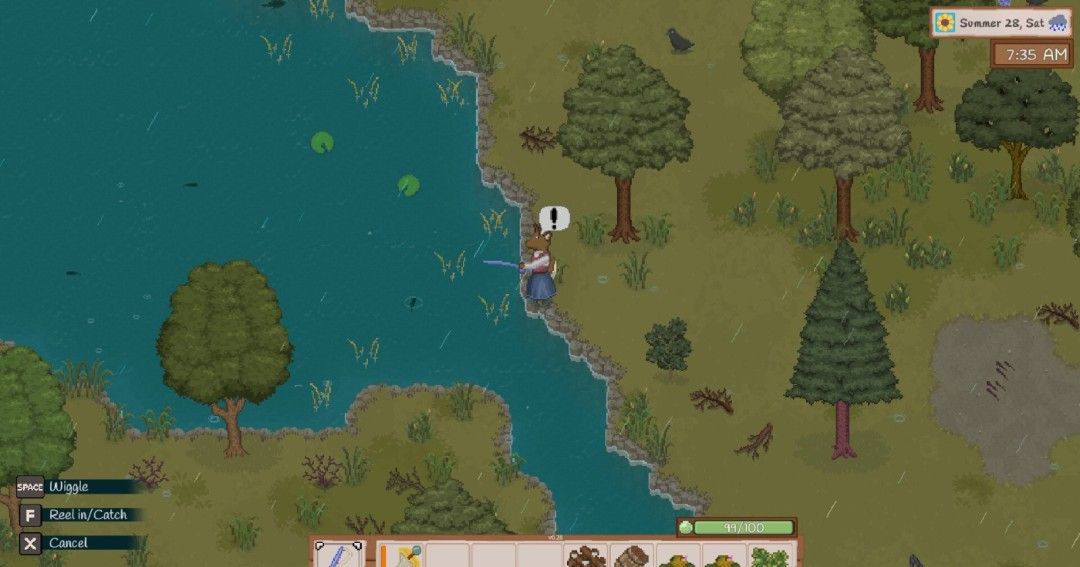This screenshot has height=567, width=1080.
Task: Select the leafy green plant hotbar slot
Action: 769,557
